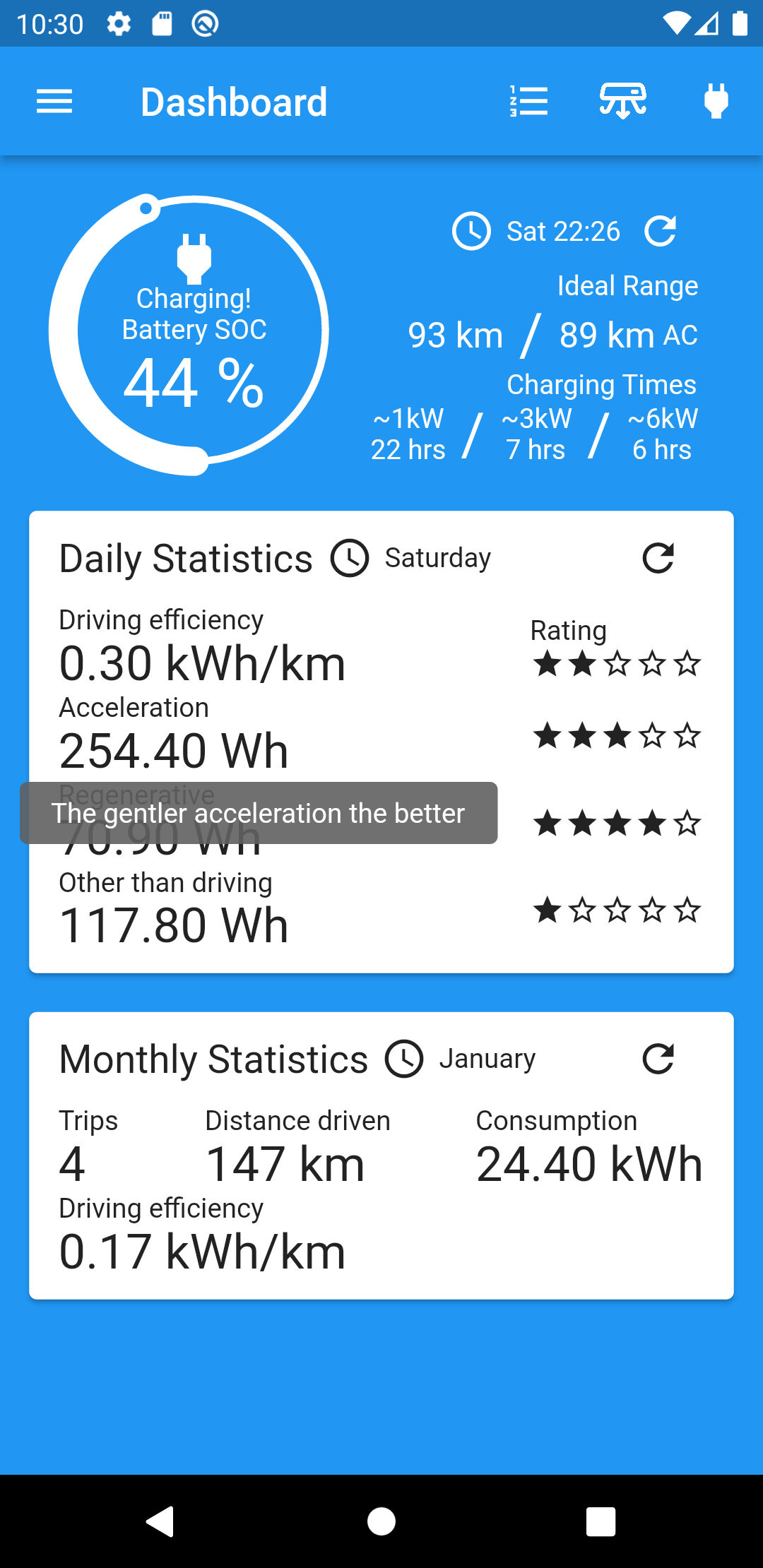Tap the Driving efficiency star rating
The height and width of the screenshot is (1568, 763).
(x=617, y=664)
